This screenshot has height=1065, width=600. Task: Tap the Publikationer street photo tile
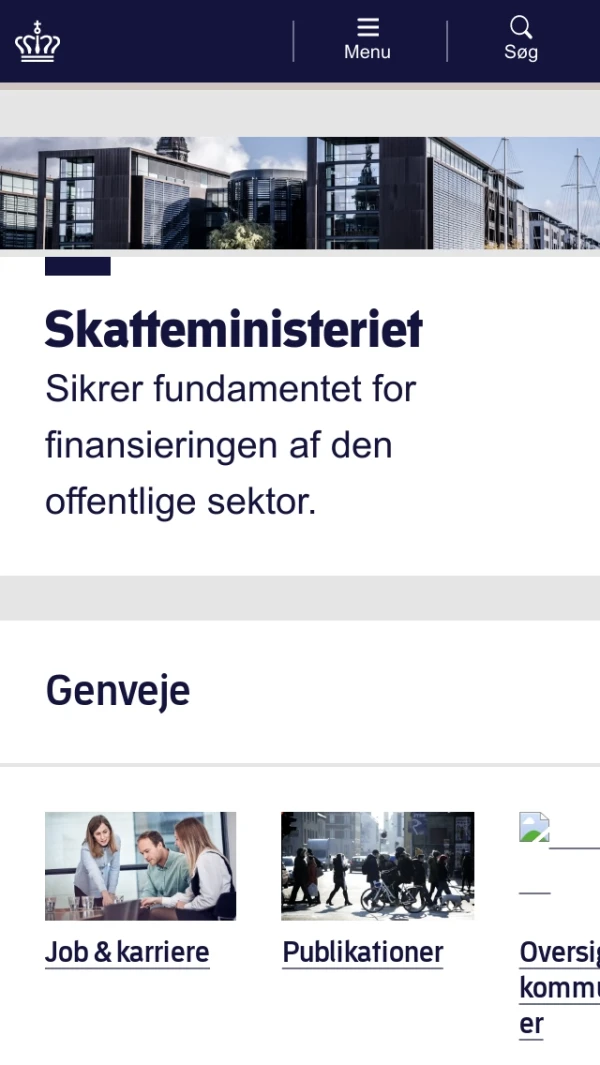377,866
